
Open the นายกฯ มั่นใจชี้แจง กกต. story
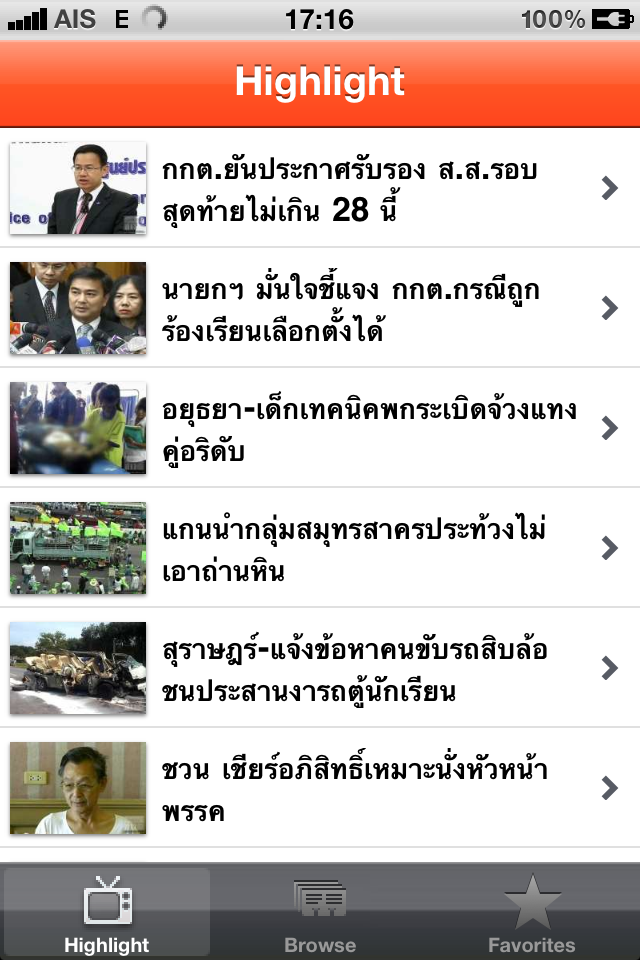[350, 308]
